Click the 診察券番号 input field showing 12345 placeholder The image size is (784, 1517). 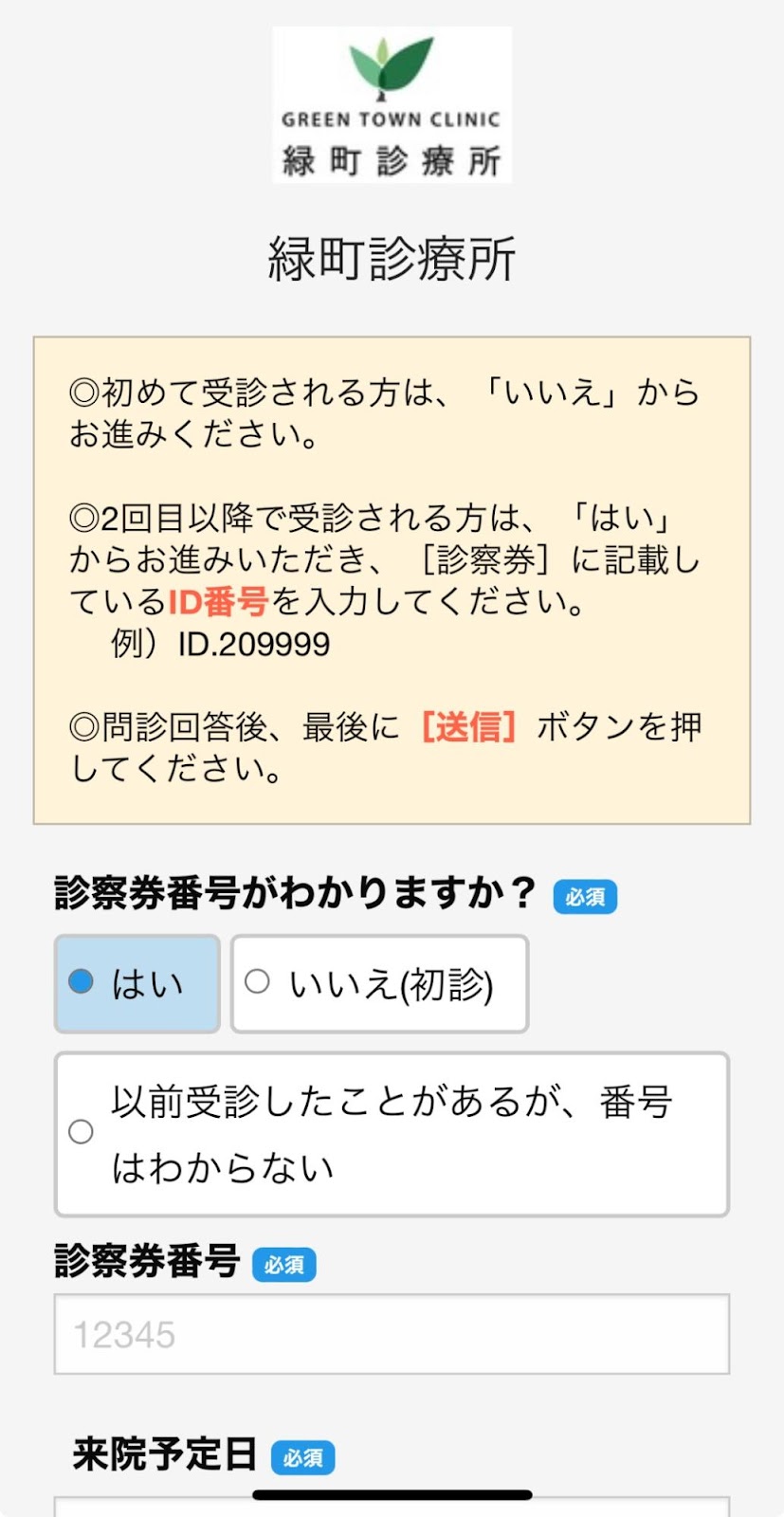[392, 1333]
